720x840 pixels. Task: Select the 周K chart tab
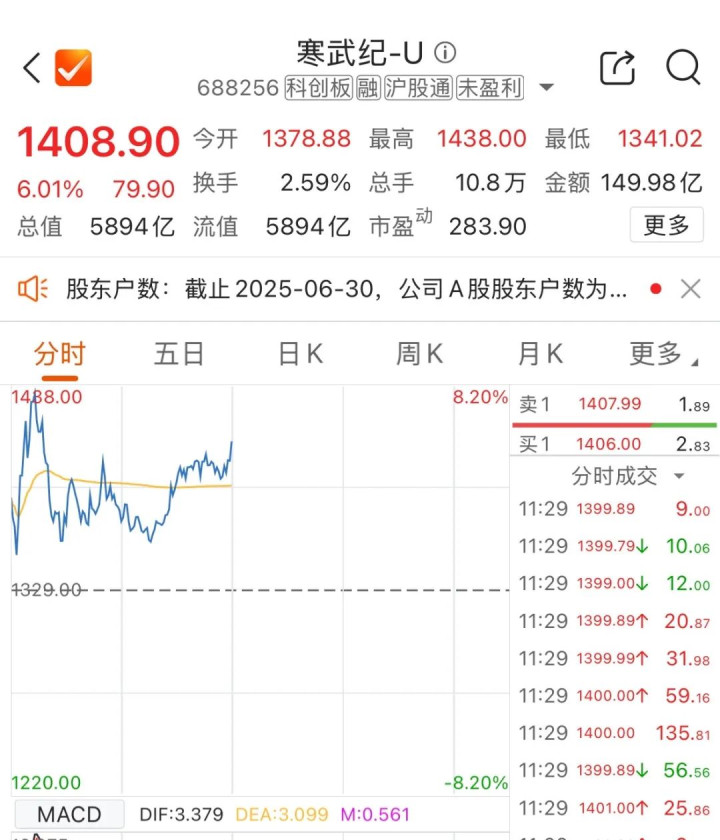(420, 354)
